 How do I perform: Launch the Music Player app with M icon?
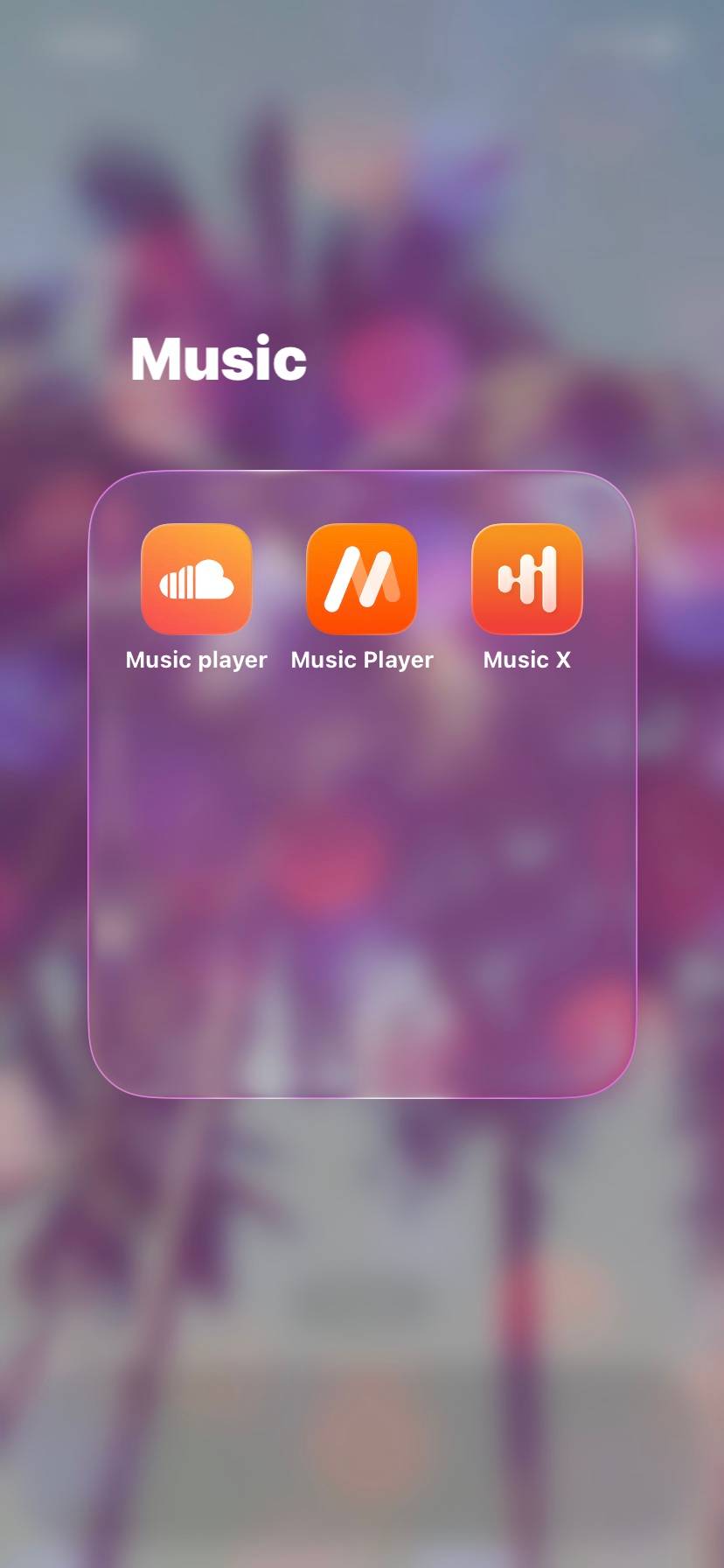click(362, 578)
